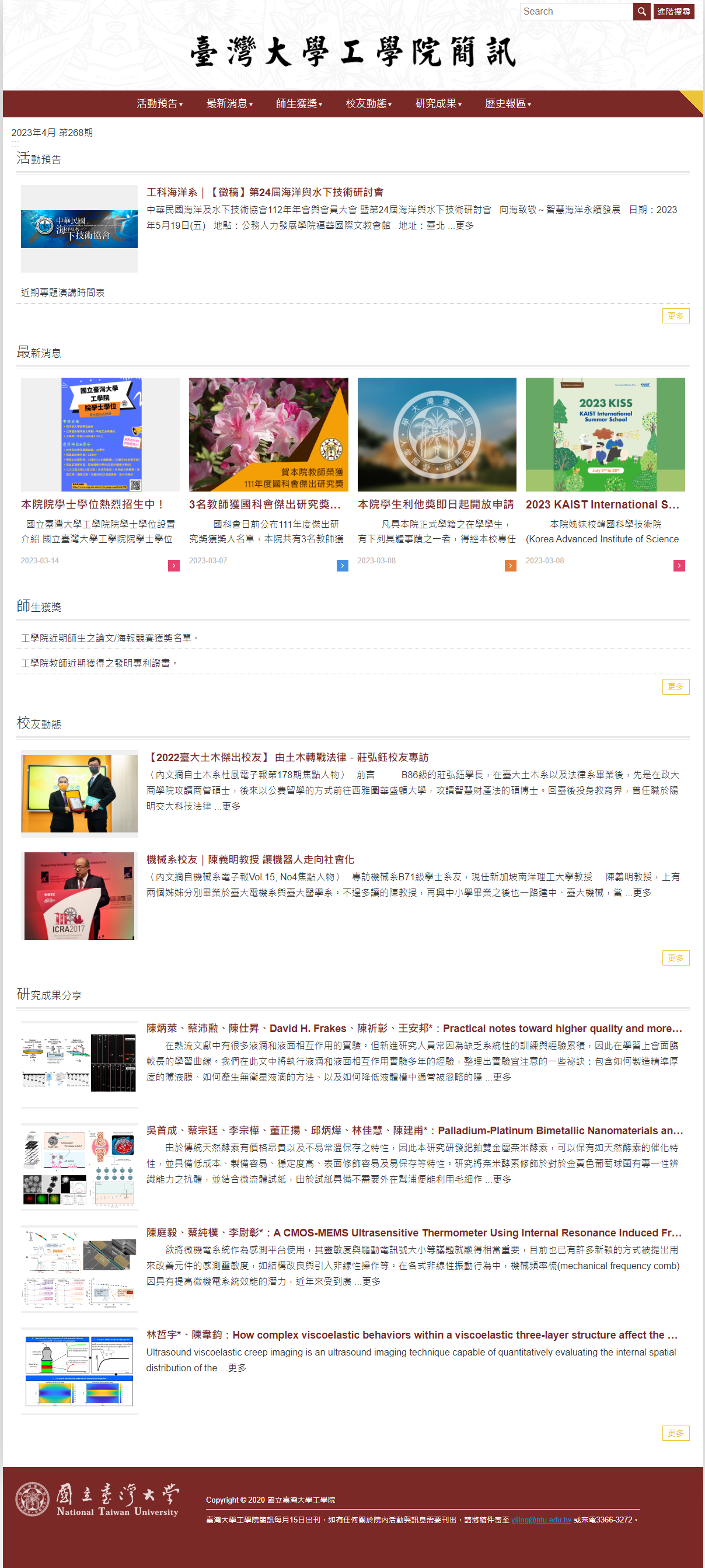Expand the 歷史報區 menu
This screenshot has width=705, height=1568.
pos(508,104)
